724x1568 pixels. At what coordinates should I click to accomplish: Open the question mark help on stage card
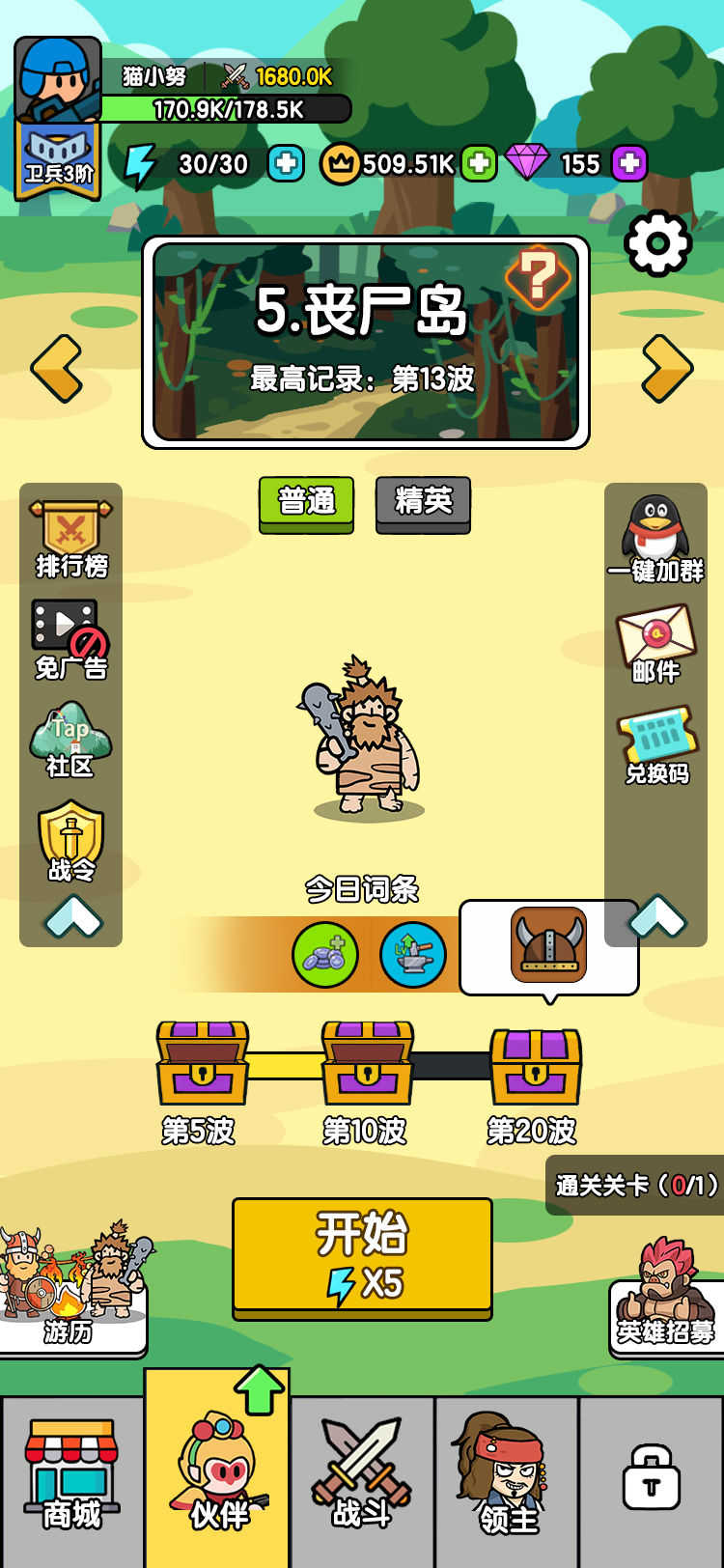click(538, 277)
